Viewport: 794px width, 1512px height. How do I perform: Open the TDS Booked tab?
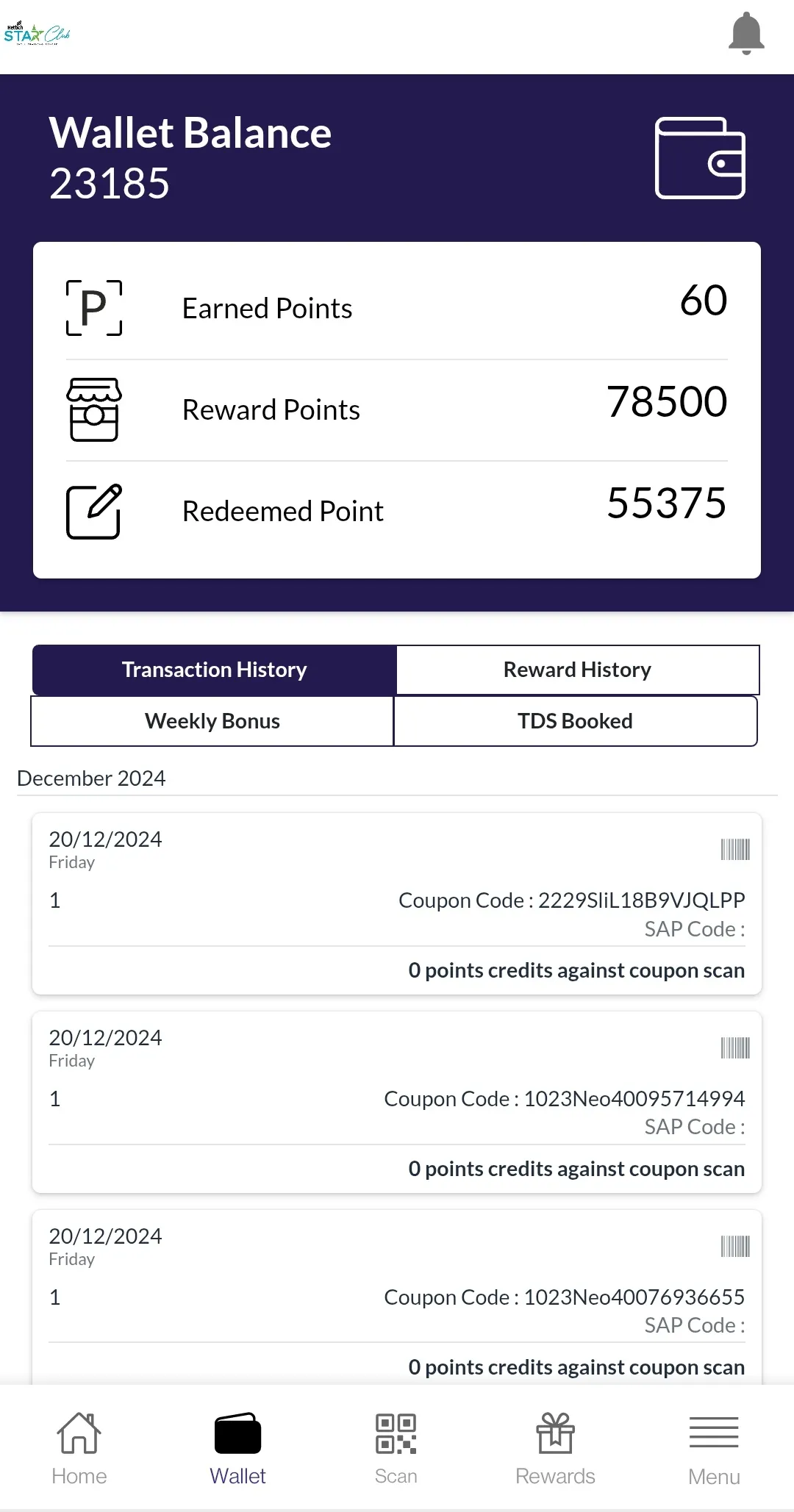pyautogui.click(x=576, y=721)
